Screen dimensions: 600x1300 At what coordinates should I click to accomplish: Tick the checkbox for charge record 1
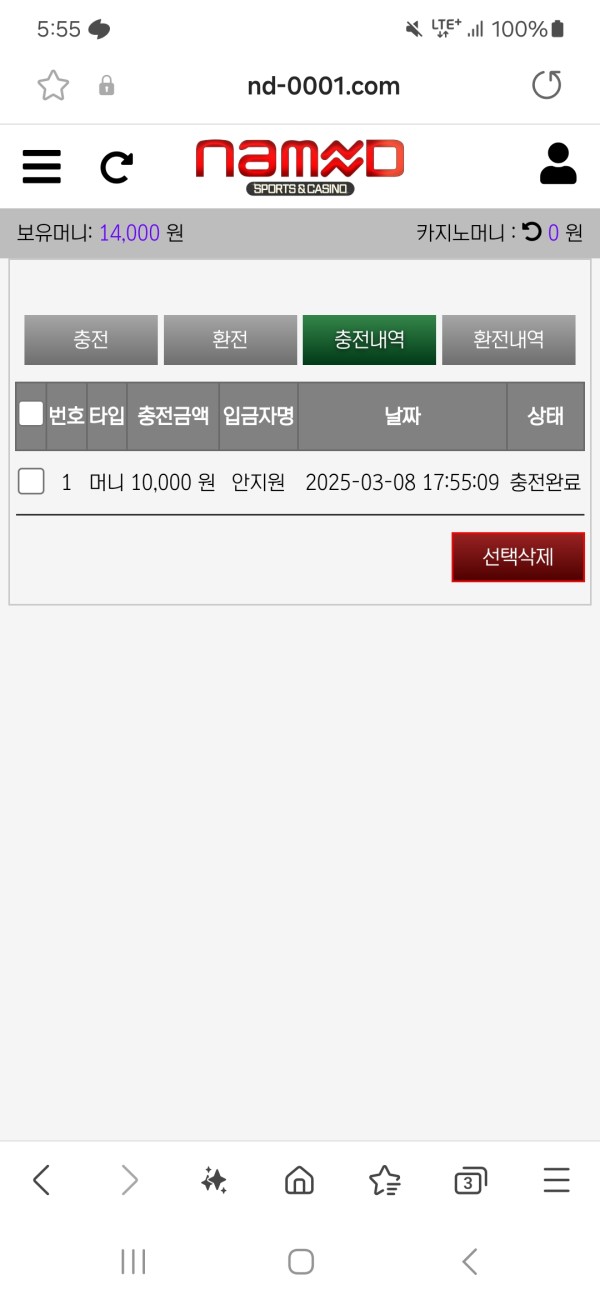[31, 482]
